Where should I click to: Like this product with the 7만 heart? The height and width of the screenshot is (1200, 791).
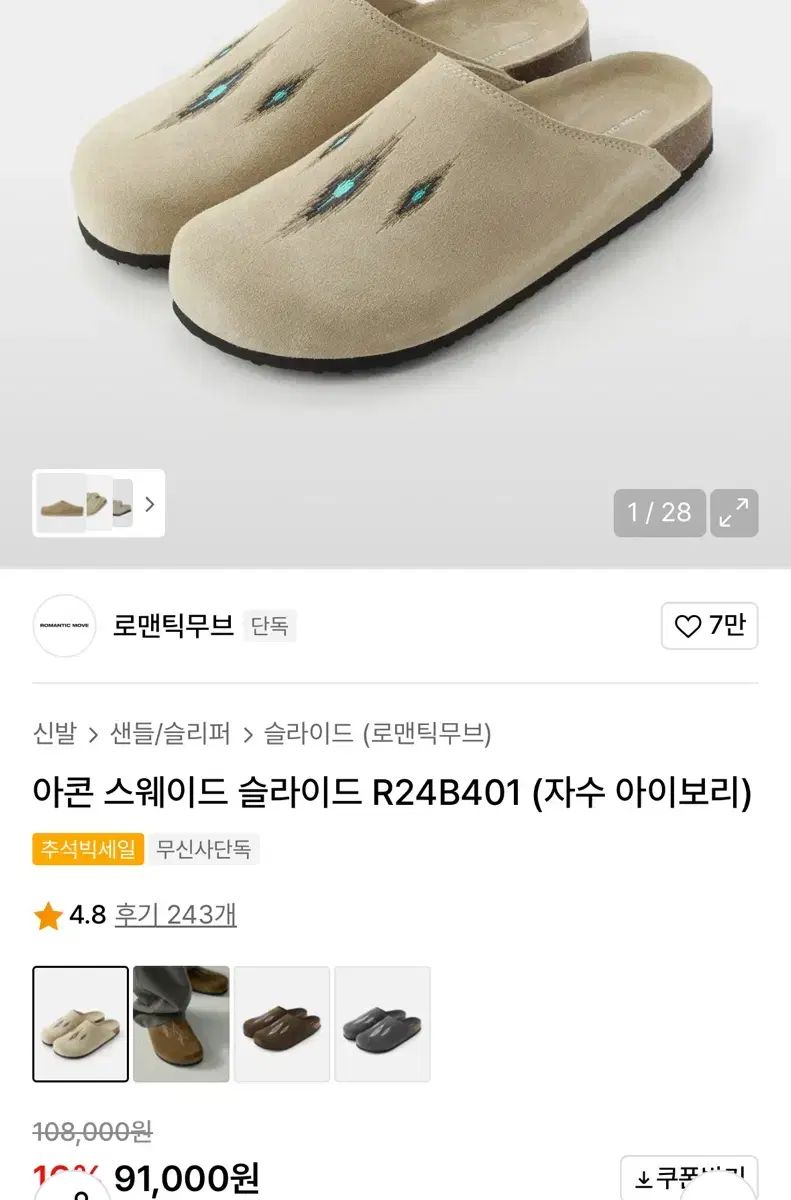click(x=709, y=627)
